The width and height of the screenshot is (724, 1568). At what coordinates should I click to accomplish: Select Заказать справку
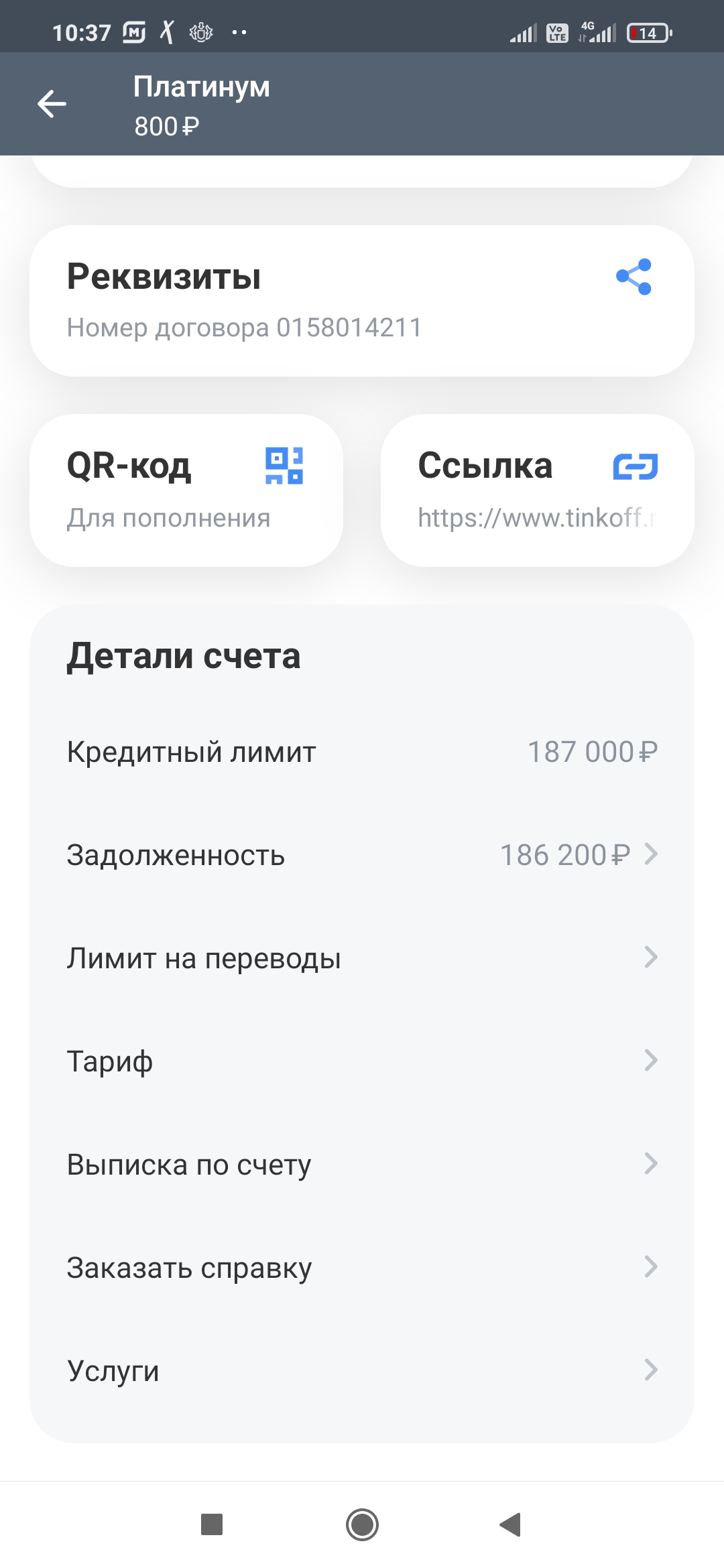[362, 1268]
